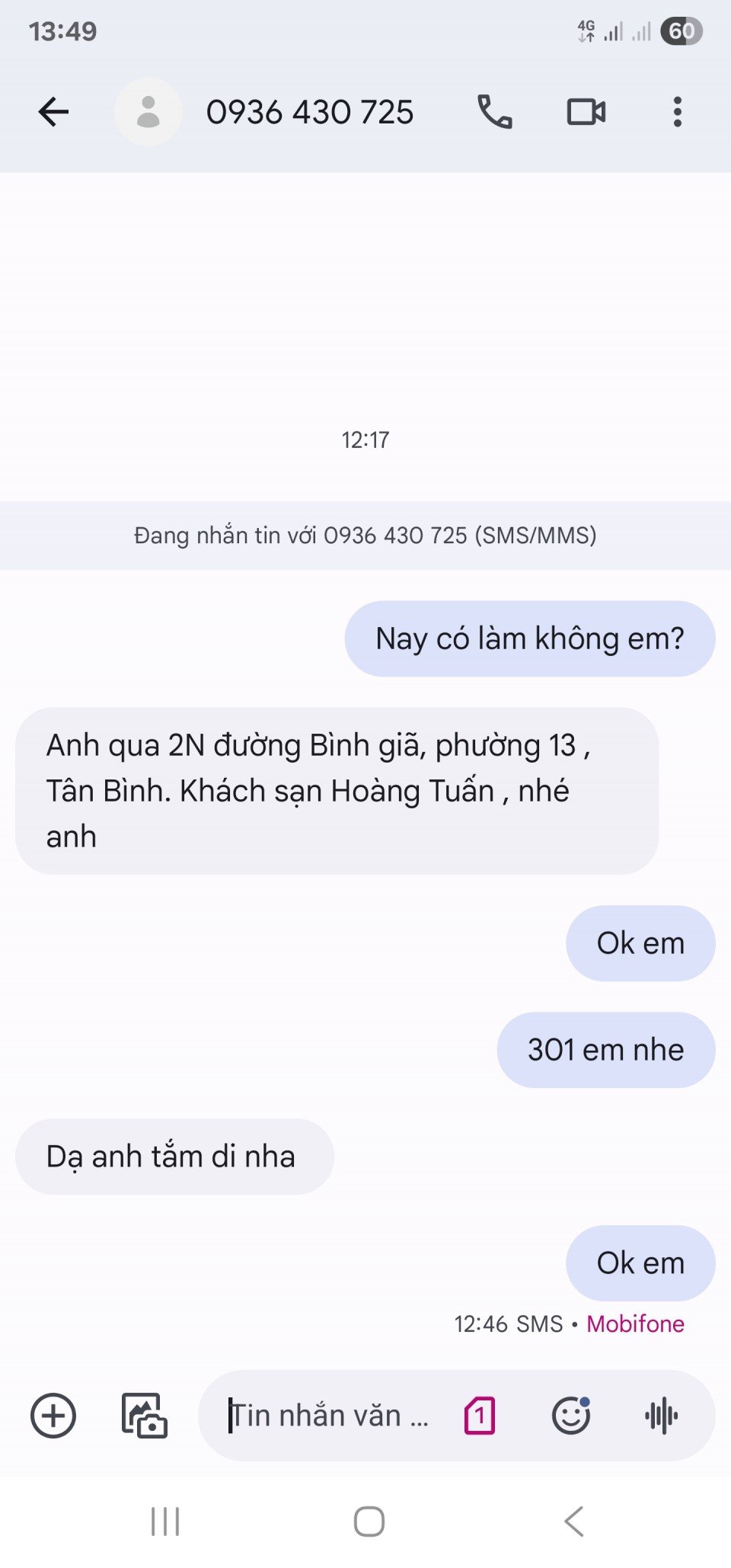Record a voice message
Screen dimensions: 731x1568
[661, 1416]
